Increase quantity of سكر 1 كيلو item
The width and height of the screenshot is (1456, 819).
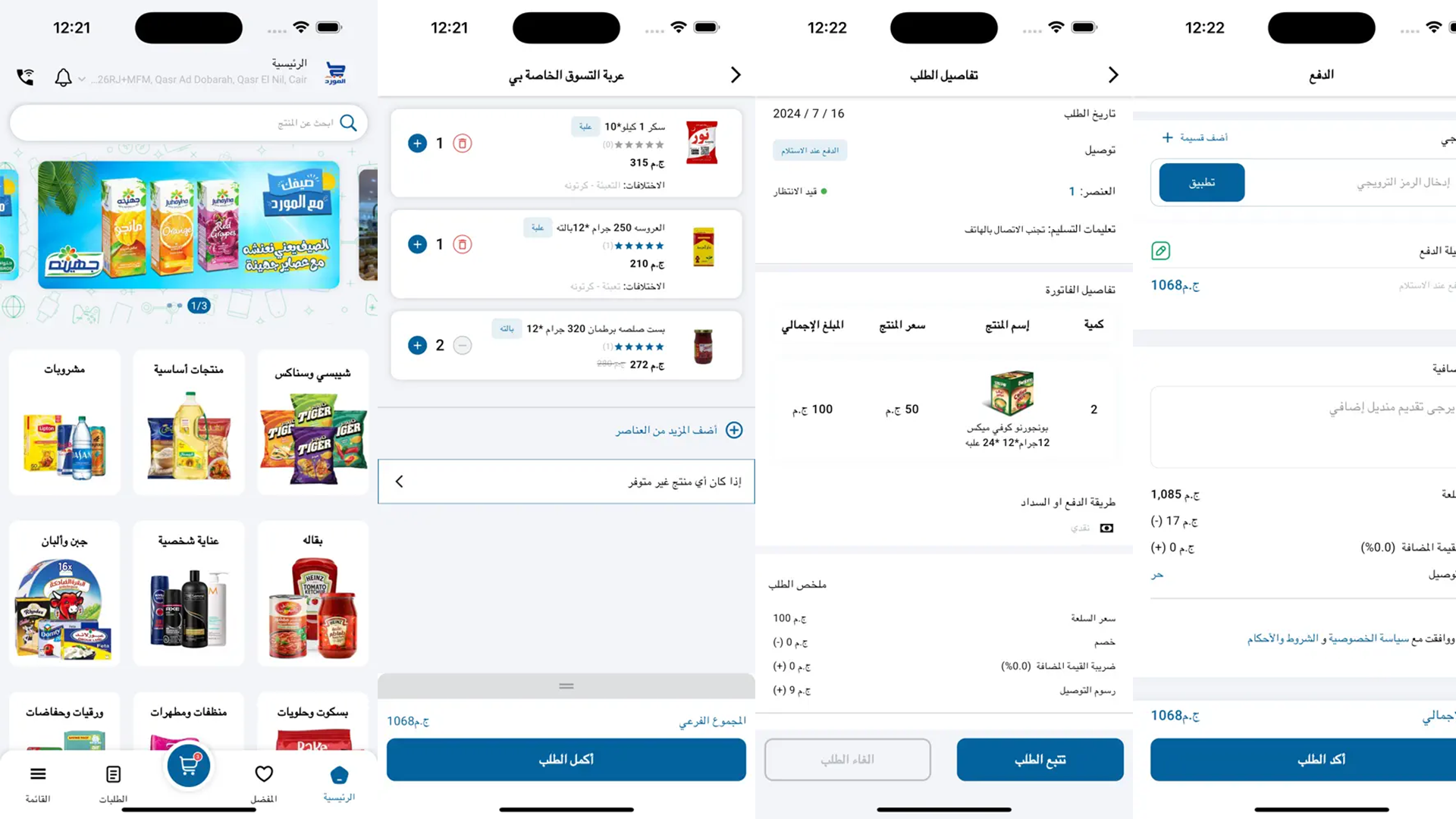(x=417, y=143)
